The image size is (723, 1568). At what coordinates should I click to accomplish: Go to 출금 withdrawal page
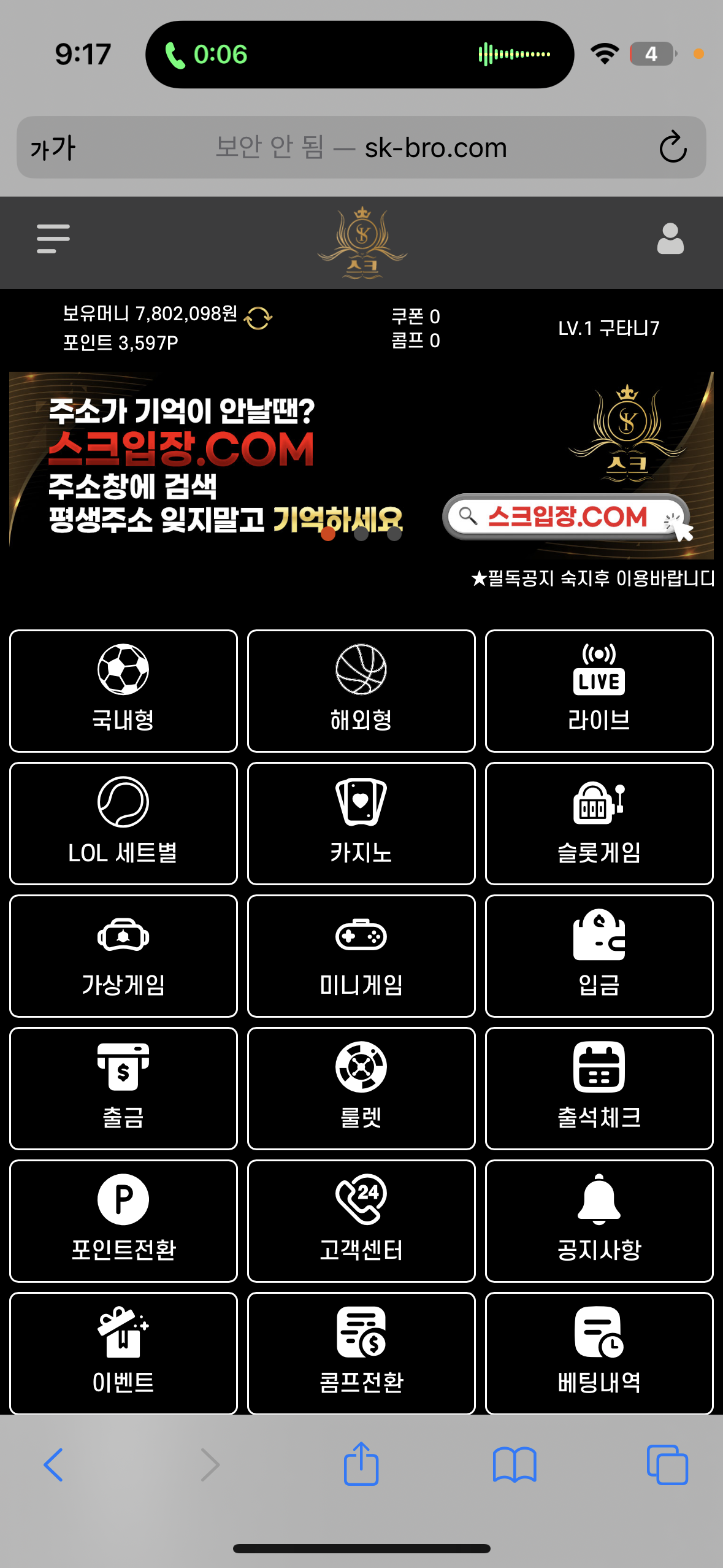[123, 1088]
